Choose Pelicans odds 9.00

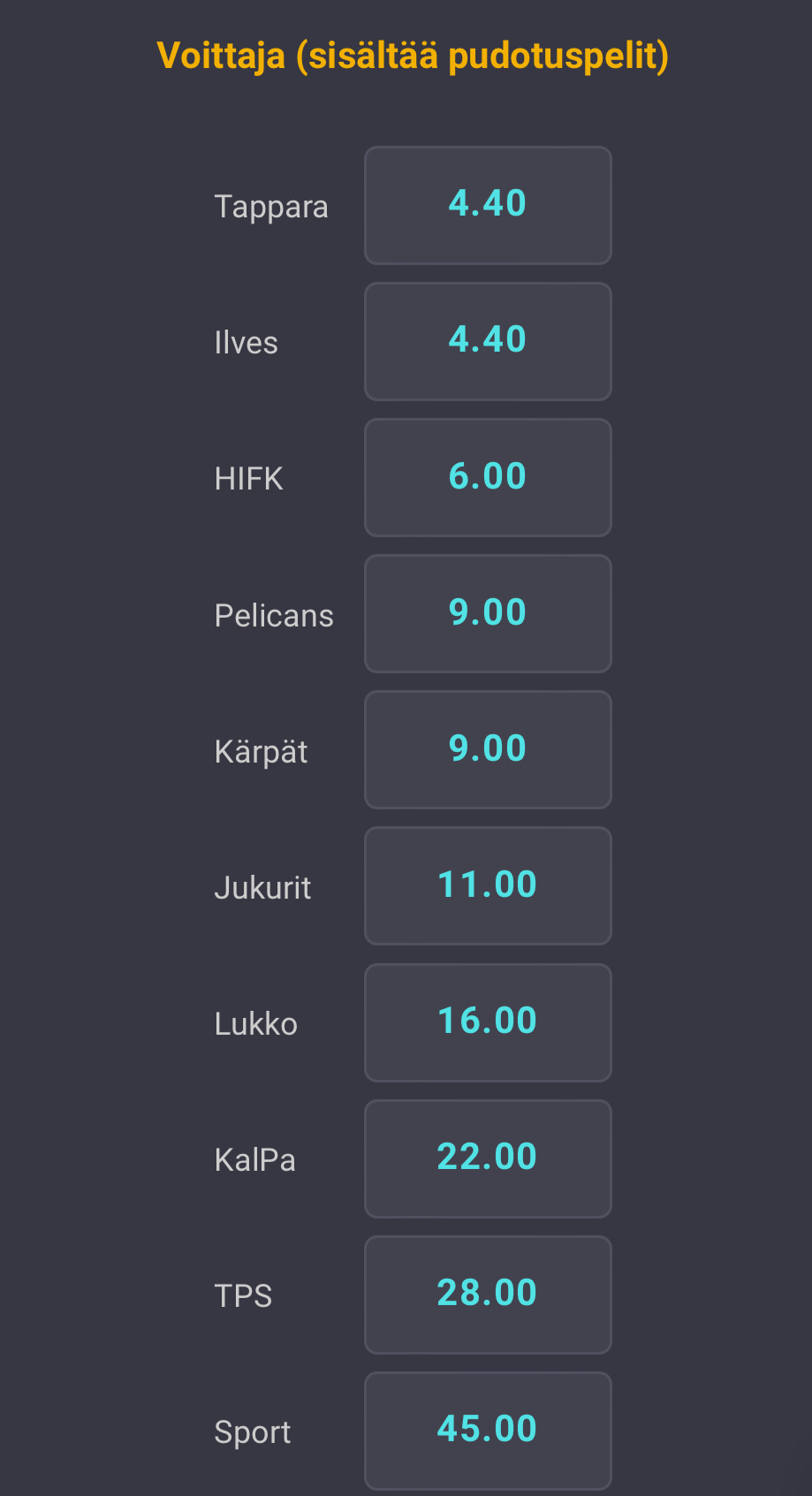click(x=488, y=613)
